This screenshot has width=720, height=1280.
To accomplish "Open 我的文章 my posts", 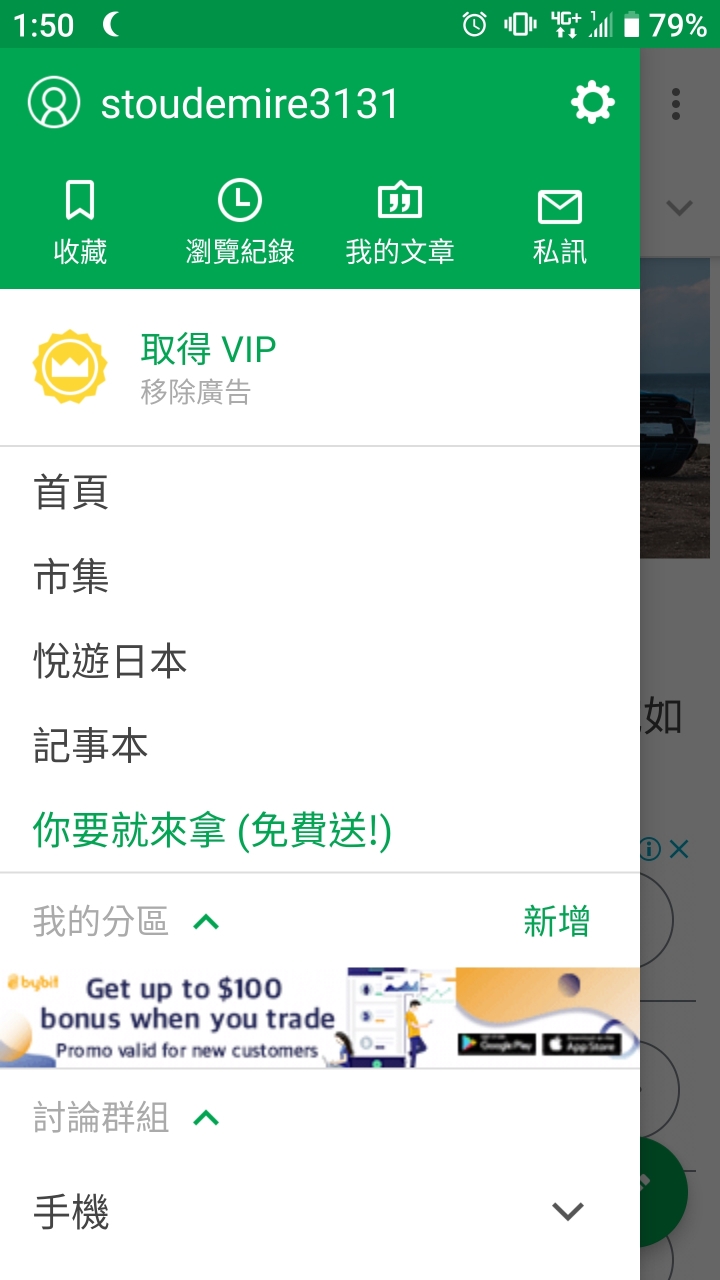I will pos(400,224).
